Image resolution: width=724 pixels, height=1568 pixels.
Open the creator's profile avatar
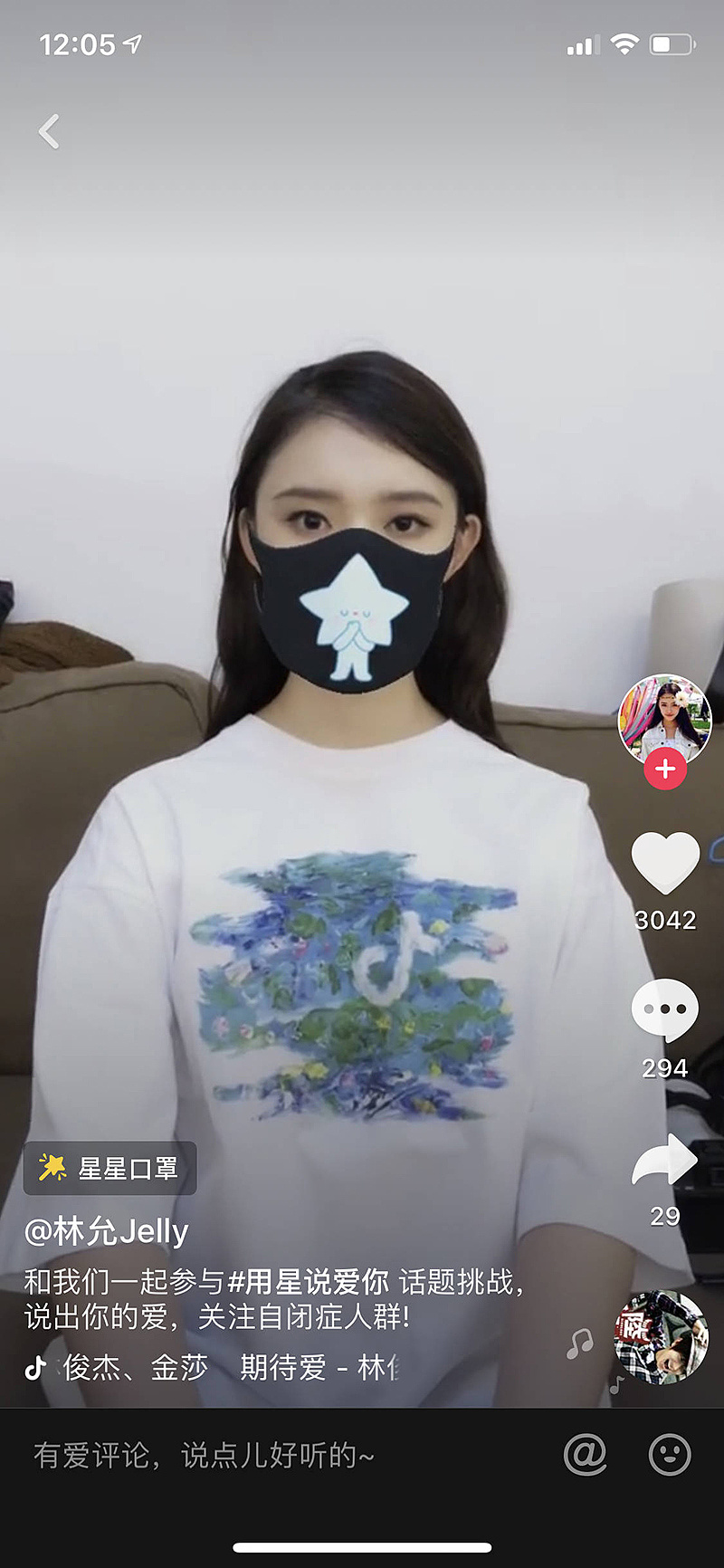[x=664, y=719]
